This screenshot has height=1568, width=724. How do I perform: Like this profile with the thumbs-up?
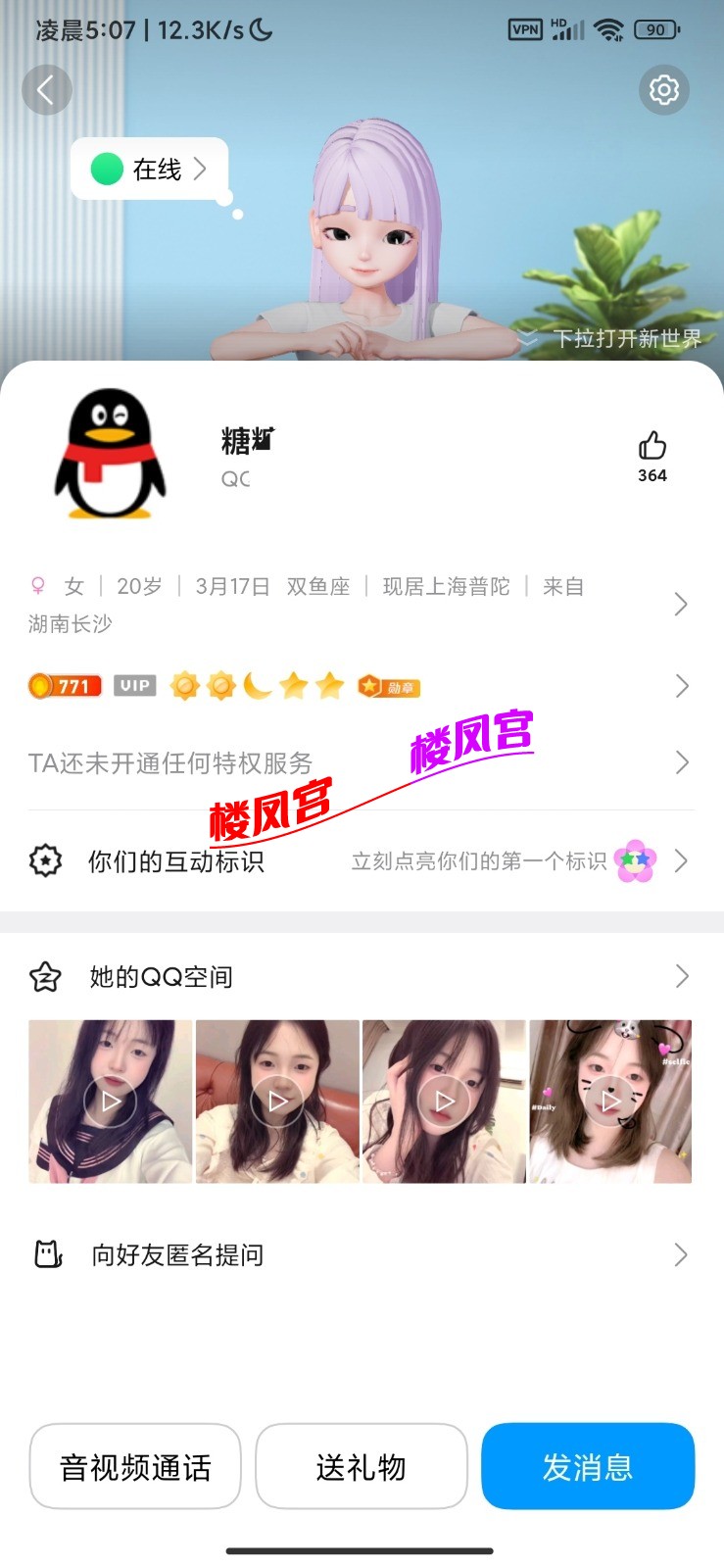pos(652,448)
